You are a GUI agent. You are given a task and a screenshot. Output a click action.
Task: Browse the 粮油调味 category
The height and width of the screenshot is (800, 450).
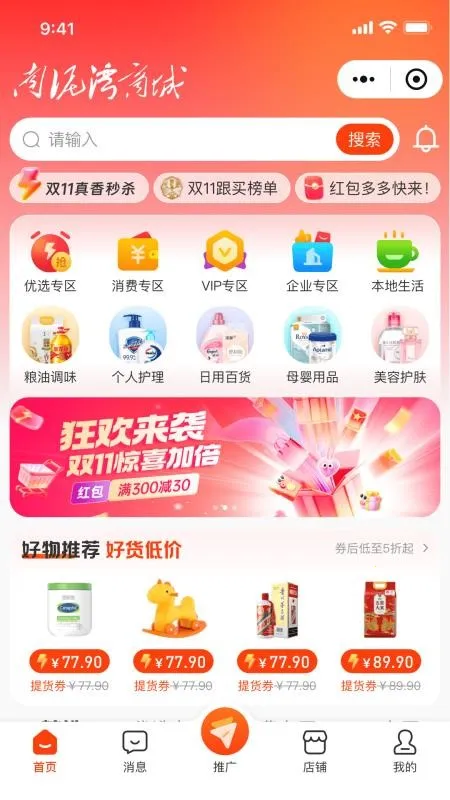coord(50,345)
